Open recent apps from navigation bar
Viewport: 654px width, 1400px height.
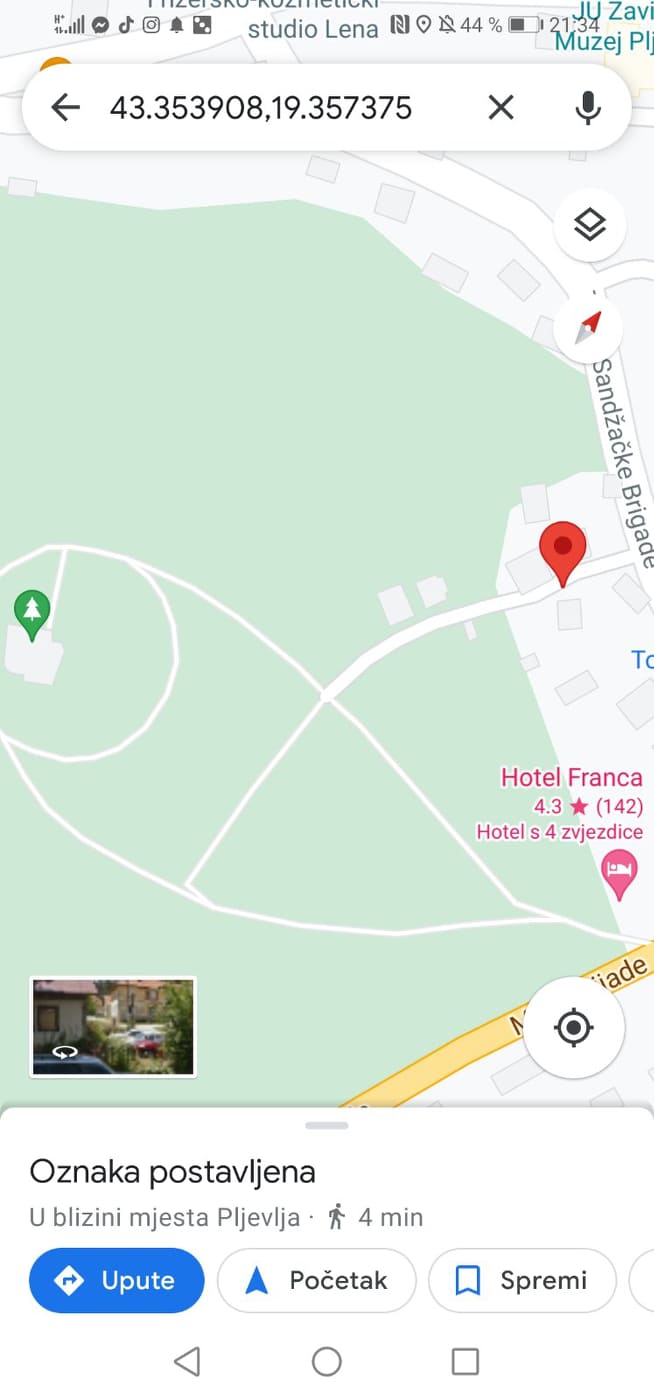(465, 1361)
